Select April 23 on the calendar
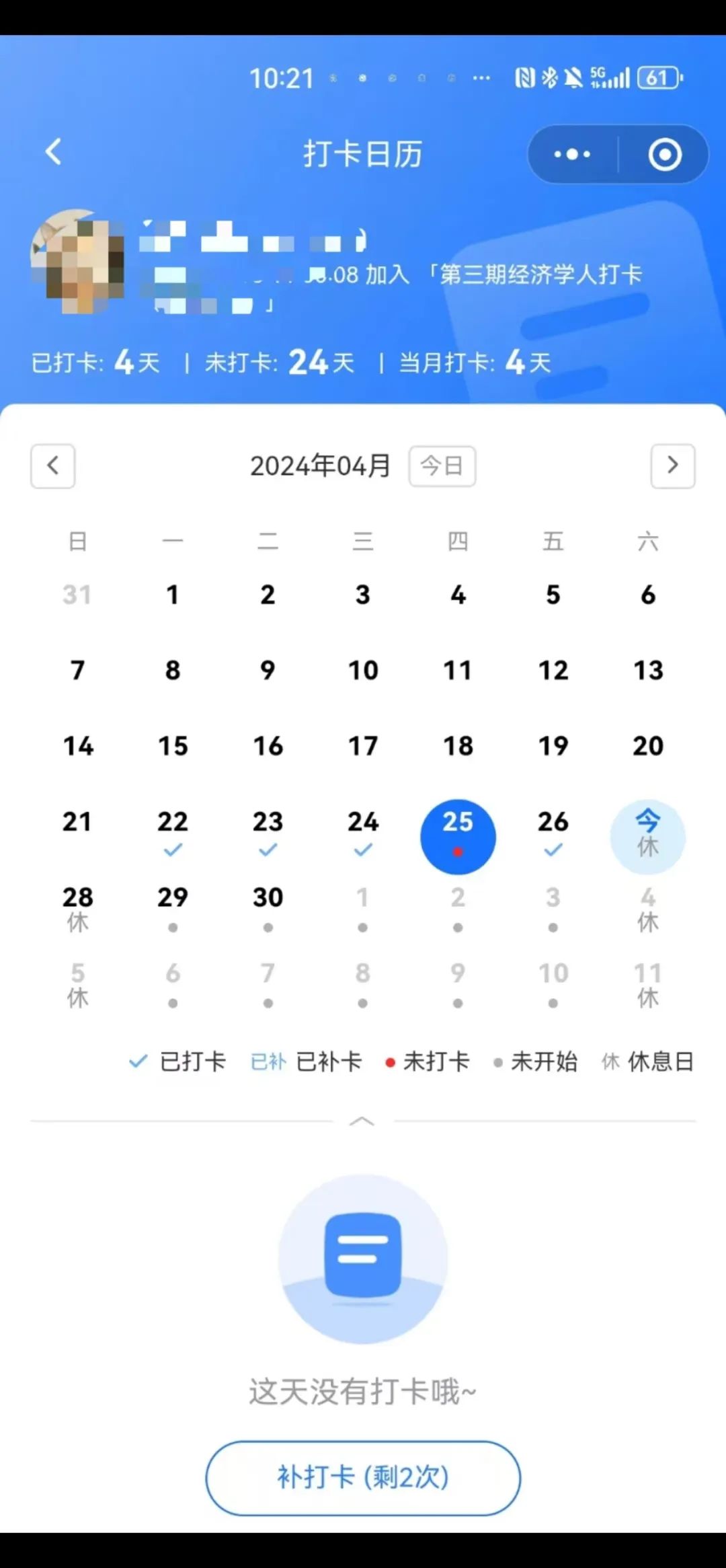 pyautogui.click(x=268, y=834)
